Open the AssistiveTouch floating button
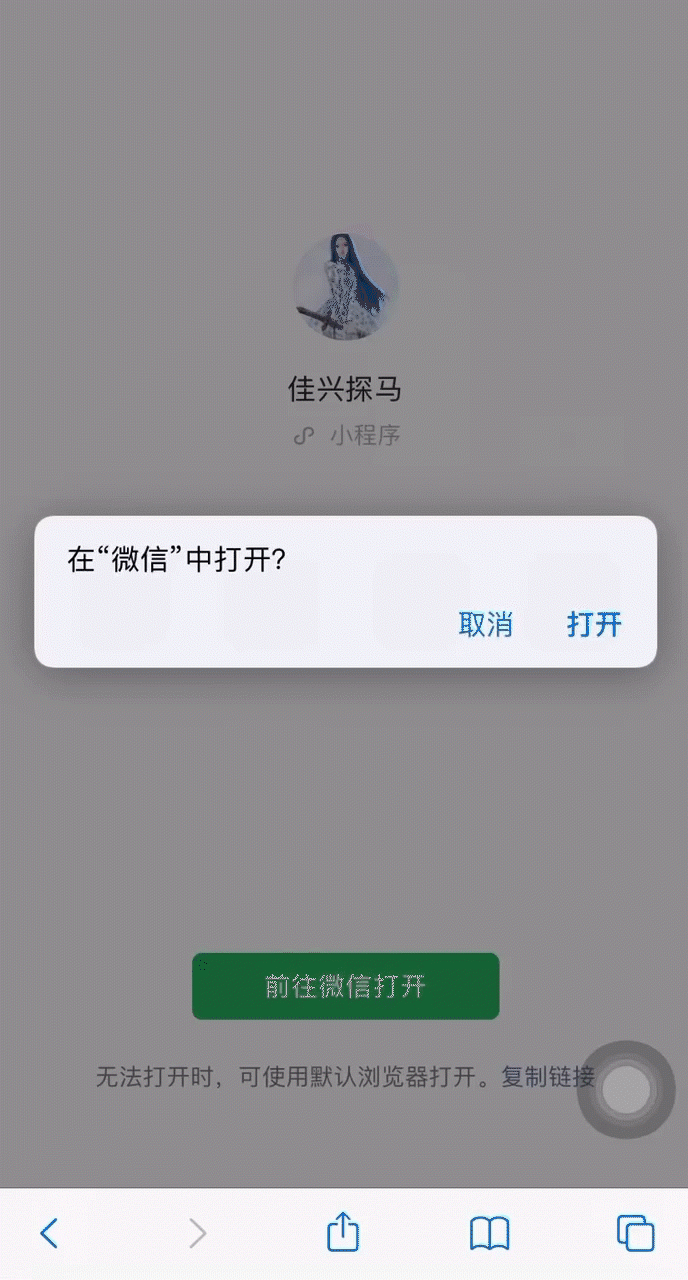 click(626, 1090)
